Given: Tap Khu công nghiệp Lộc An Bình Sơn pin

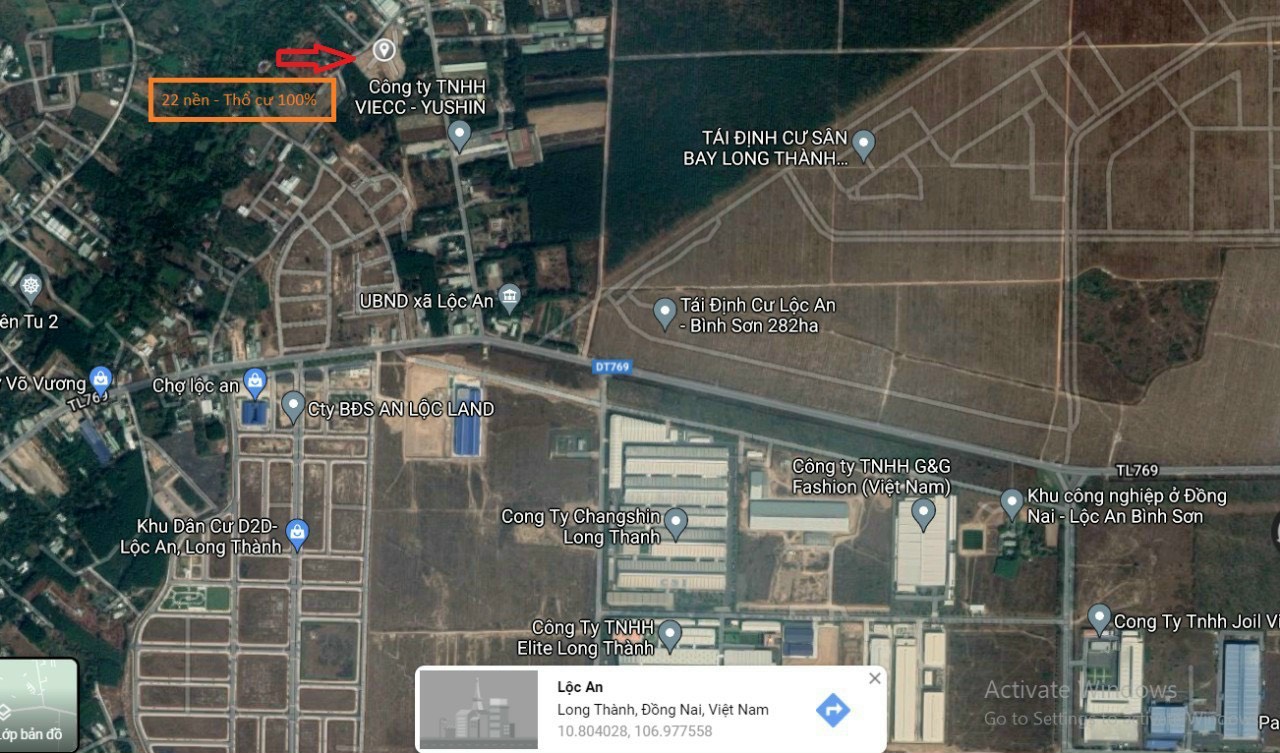Looking at the screenshot, I should point(1011,502).
